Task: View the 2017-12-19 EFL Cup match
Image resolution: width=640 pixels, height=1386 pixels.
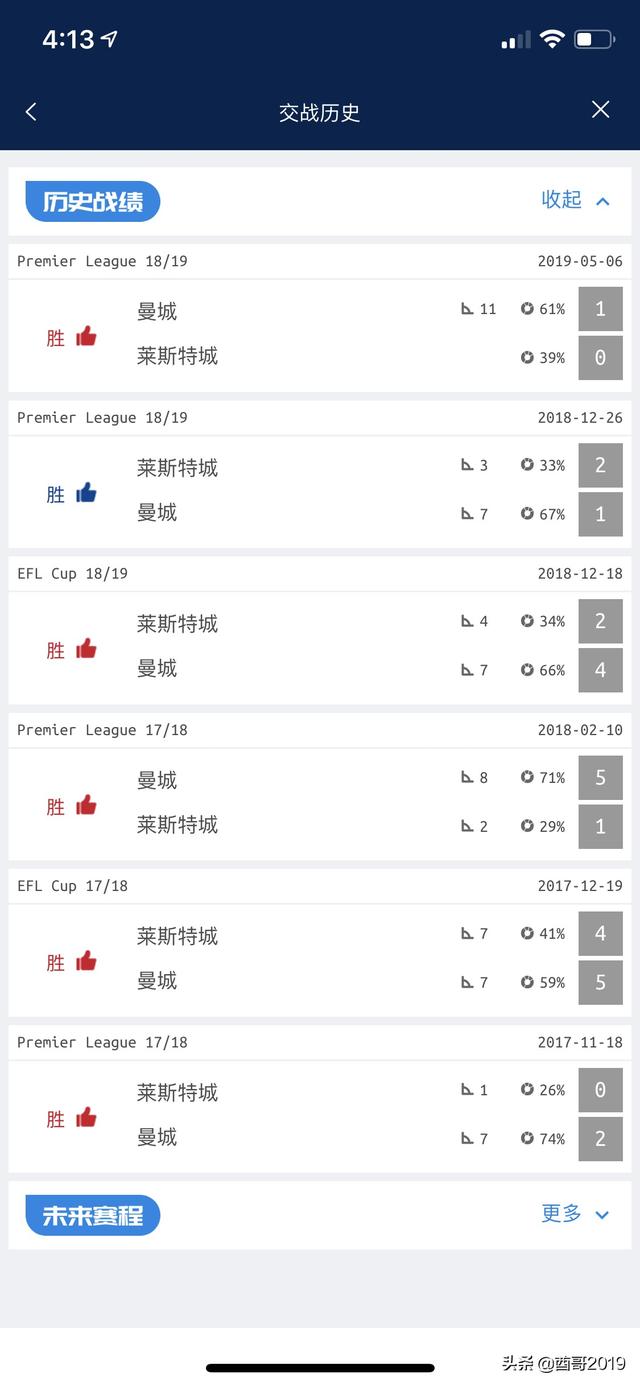Action: click(x=320, y=958)
